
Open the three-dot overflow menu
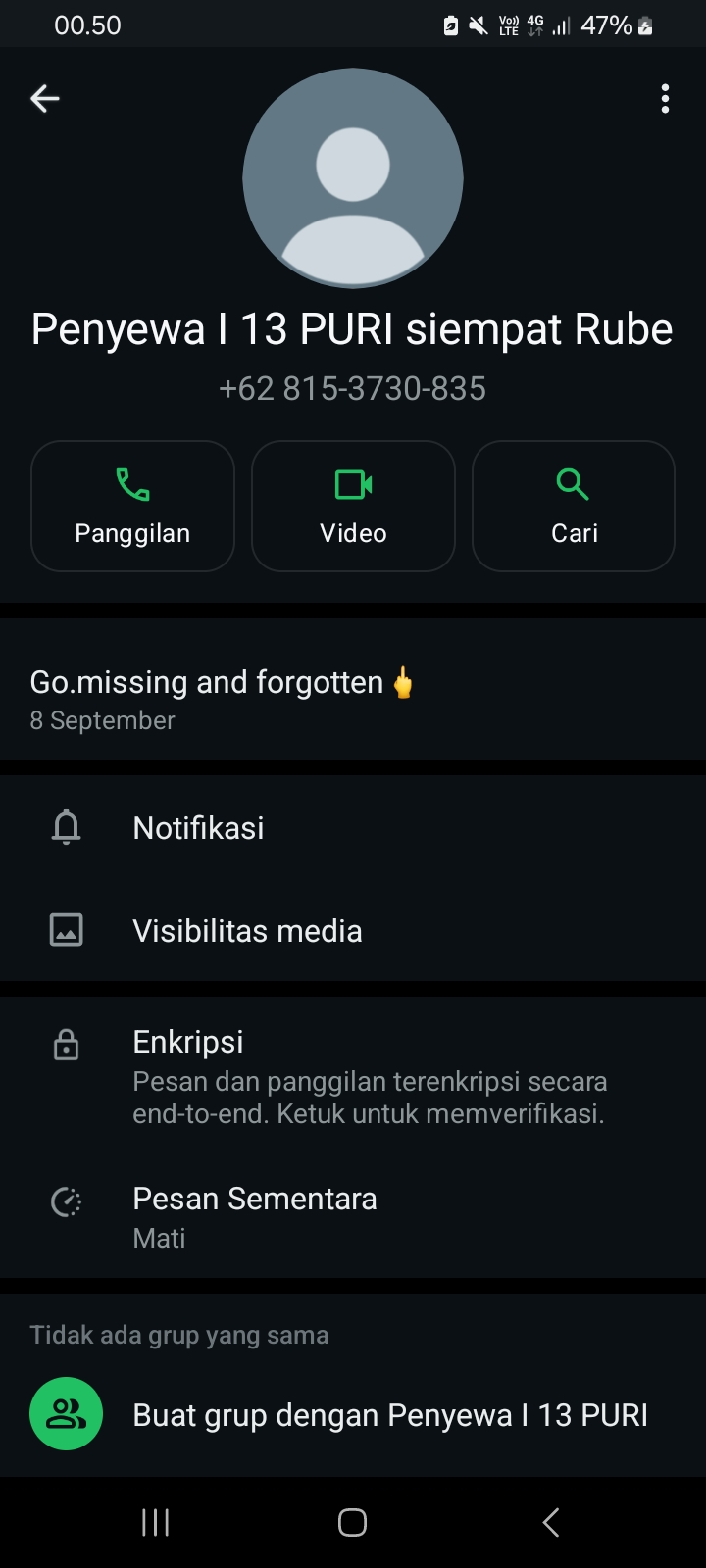pyautogui.click(x=665, y=98)
